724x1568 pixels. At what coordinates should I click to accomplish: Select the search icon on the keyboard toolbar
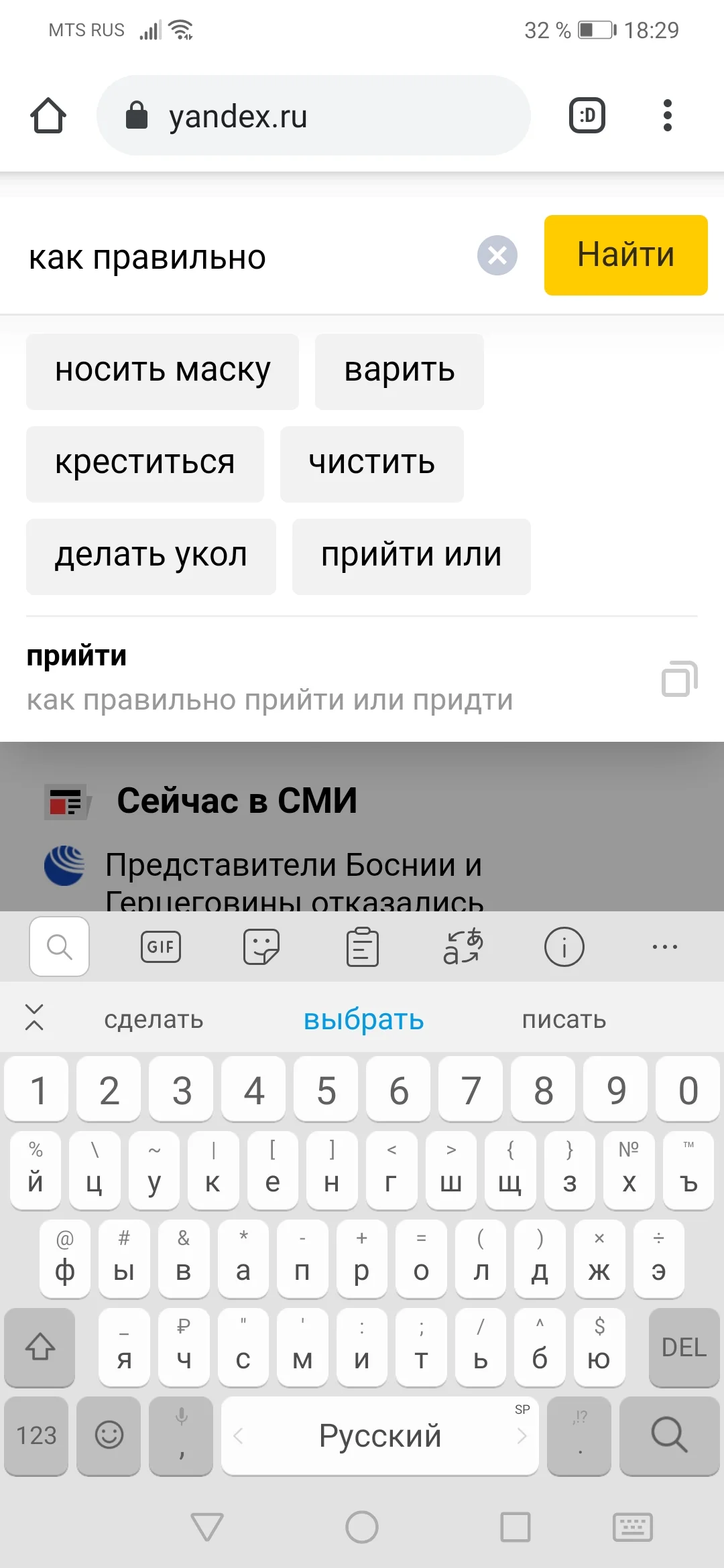point(59,947)
